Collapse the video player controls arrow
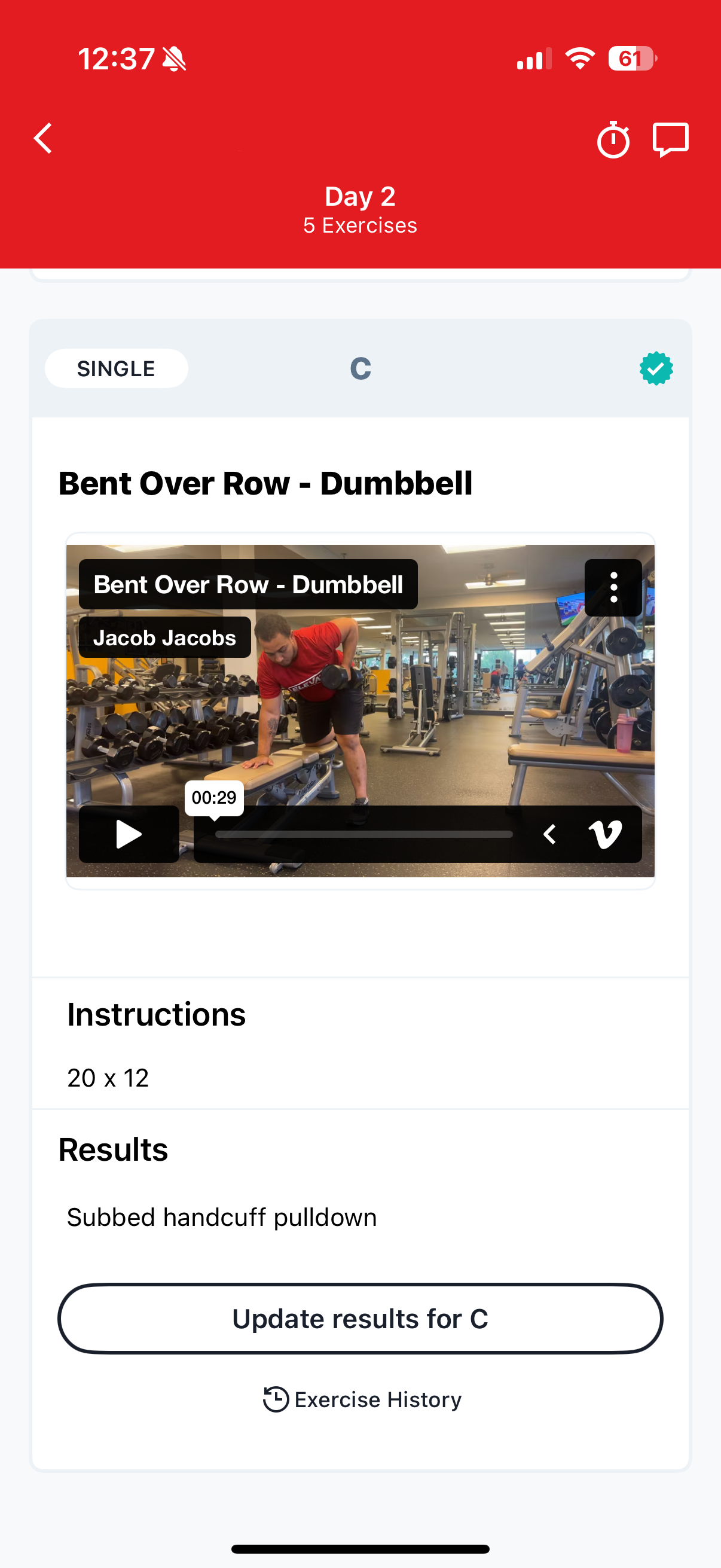This screenshot has height=1568, width=721. click(x=549, y=834)
